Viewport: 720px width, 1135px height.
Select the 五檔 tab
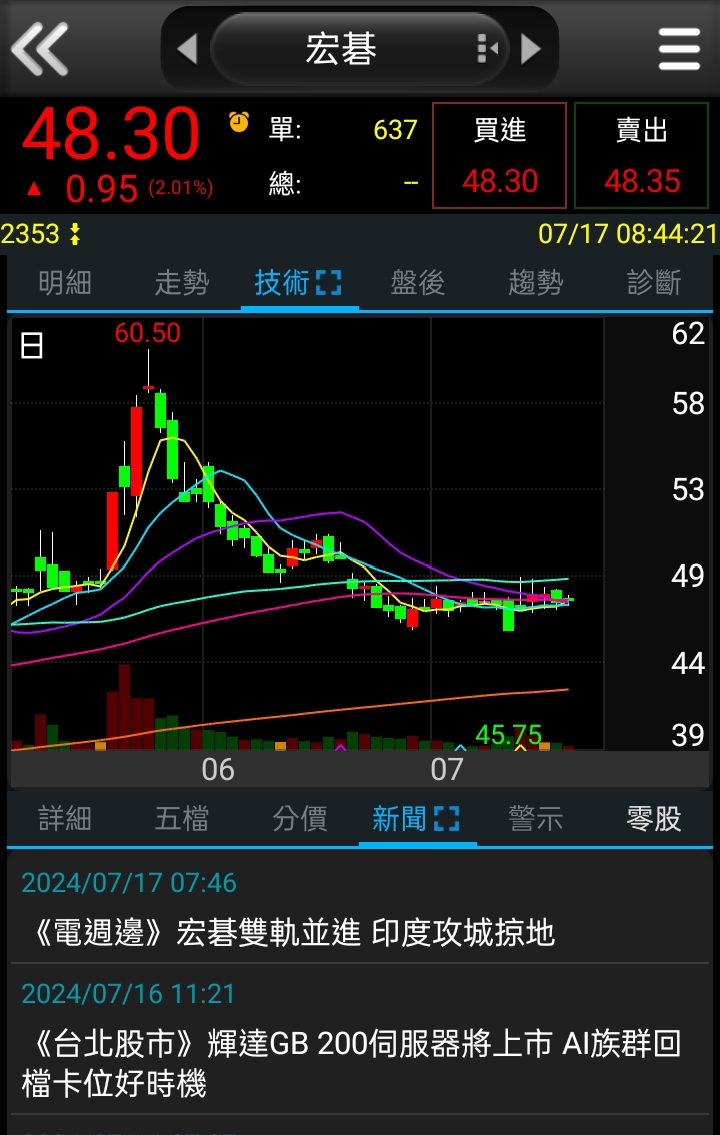click(x=182, y=819)
